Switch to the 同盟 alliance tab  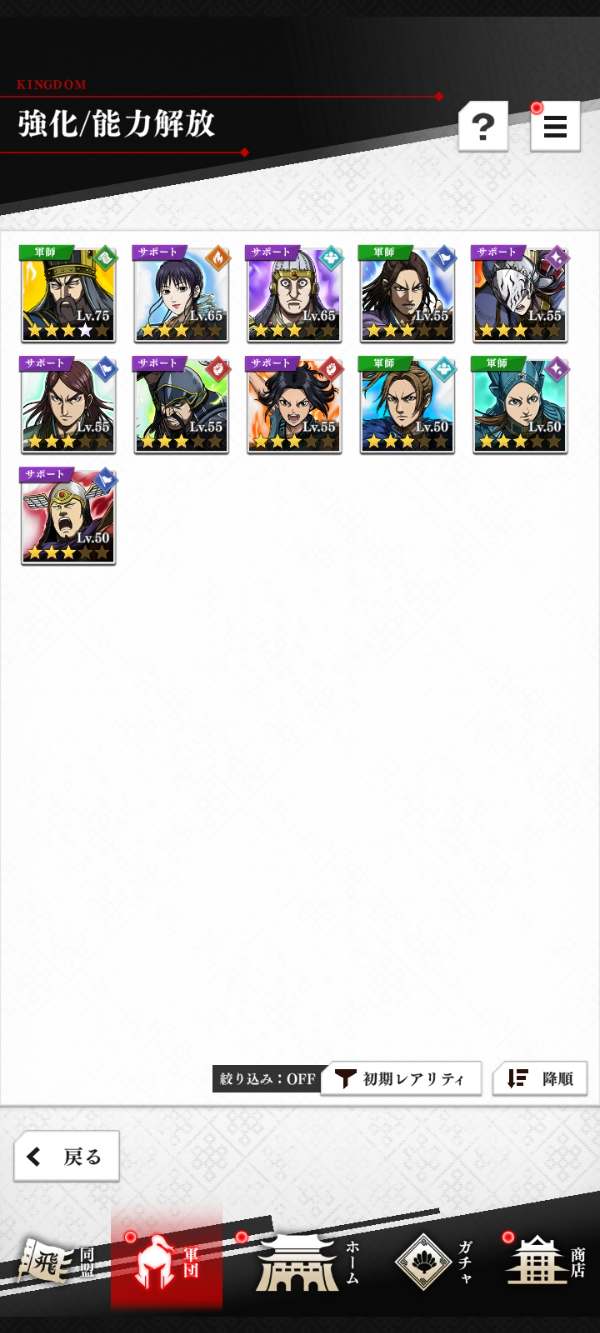[55, 1260]
